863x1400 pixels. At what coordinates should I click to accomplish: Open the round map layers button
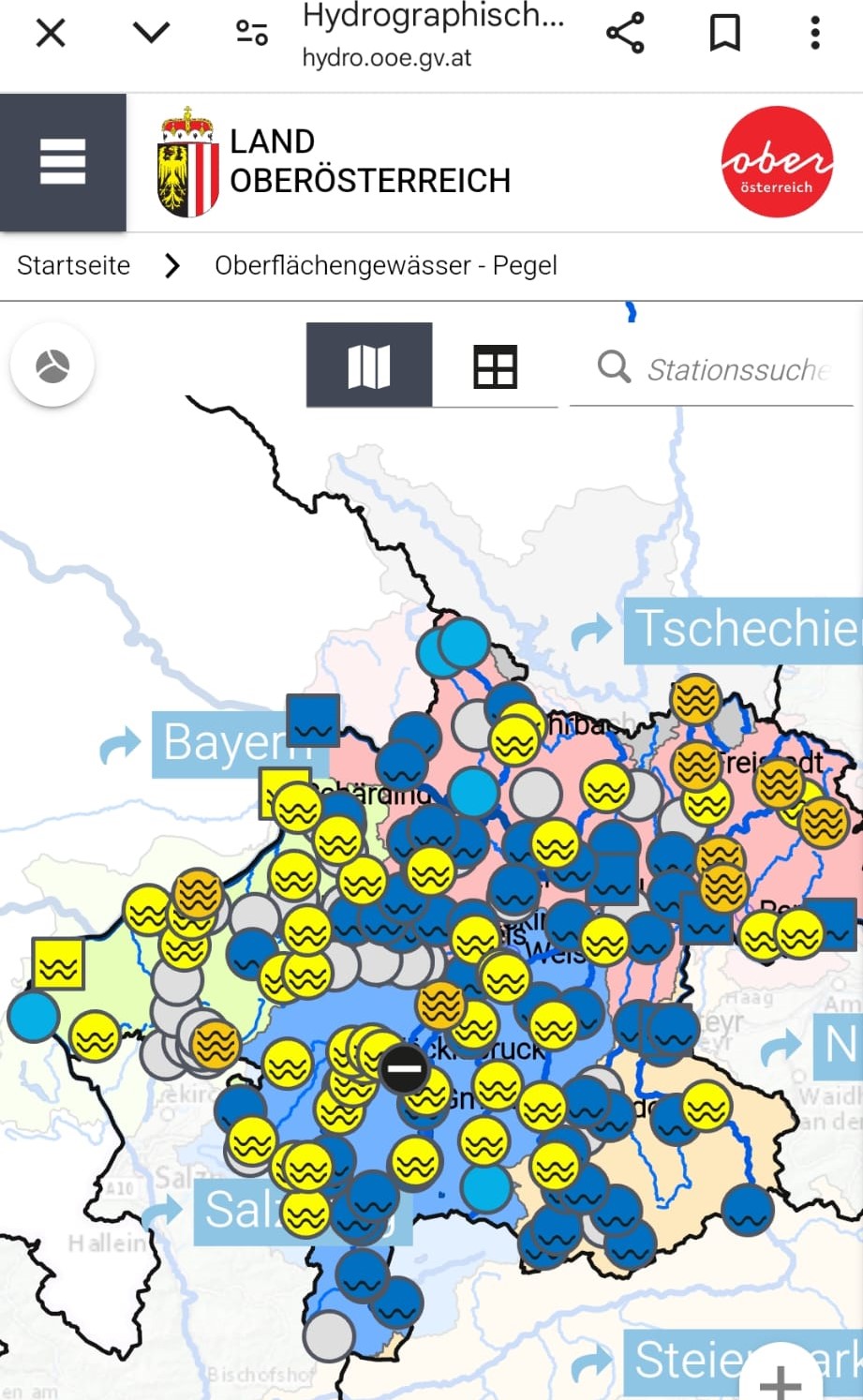click(52, 365)
